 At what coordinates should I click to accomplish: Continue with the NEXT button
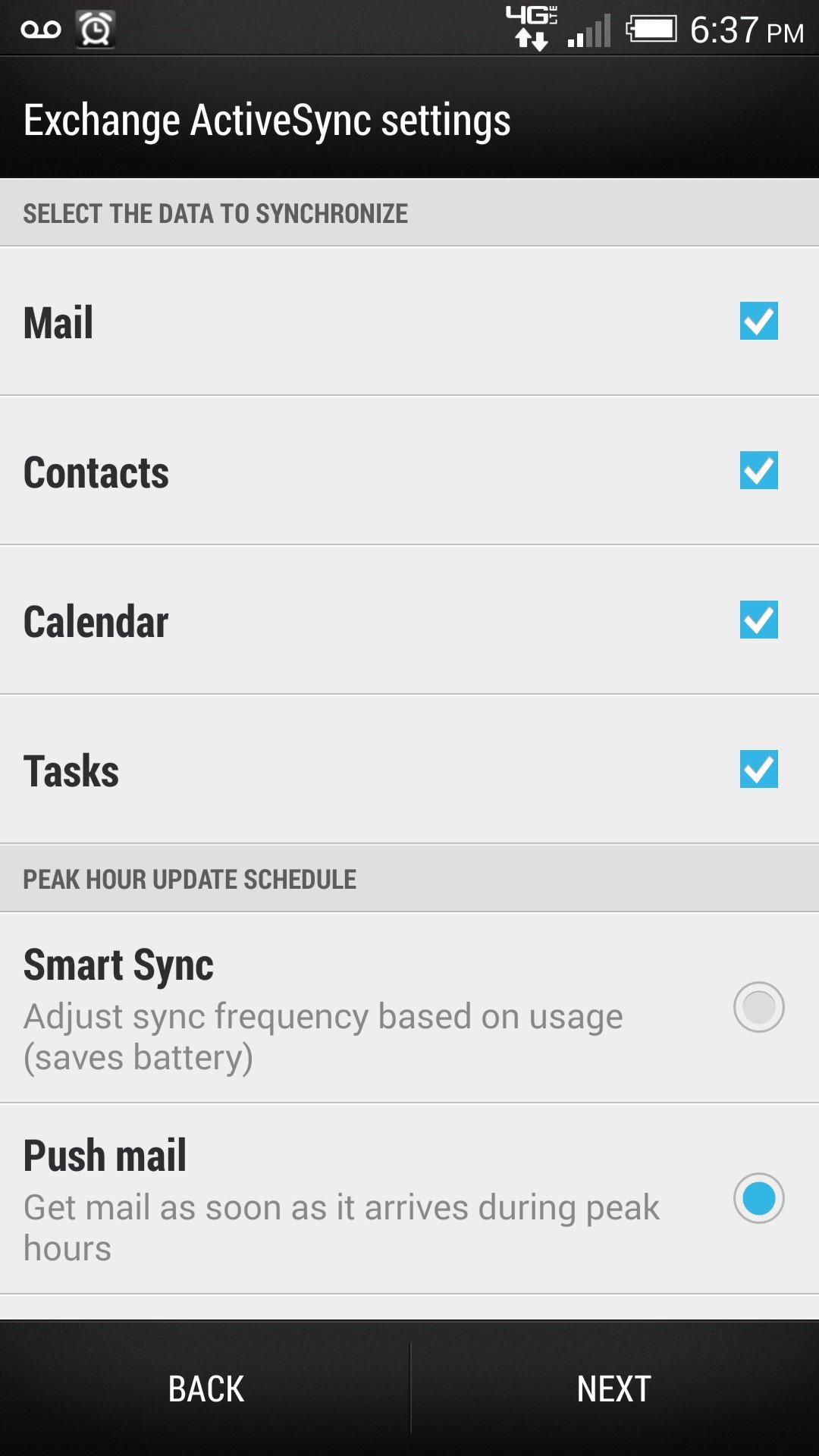tap(614, 1389)
